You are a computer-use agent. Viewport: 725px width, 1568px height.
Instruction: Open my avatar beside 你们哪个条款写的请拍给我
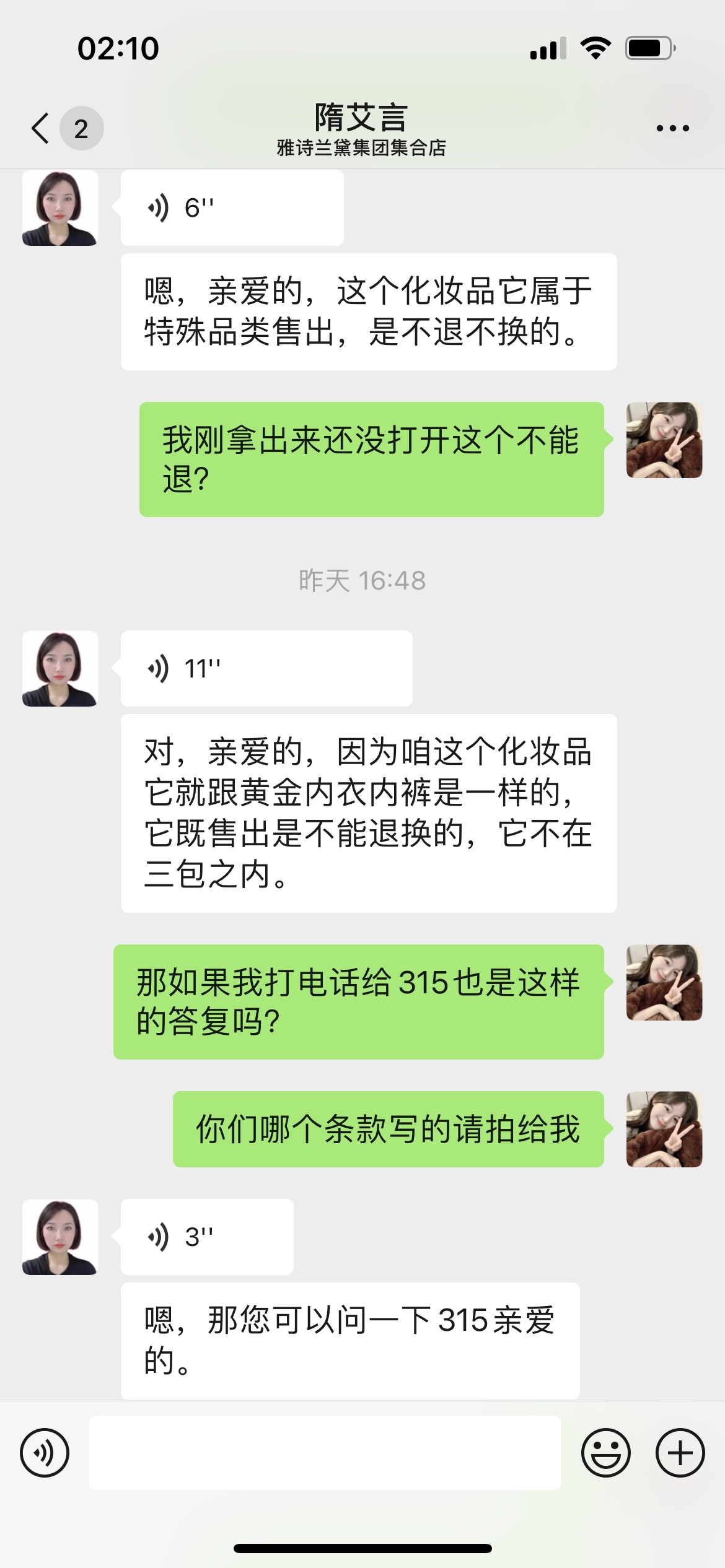pyautogui.click(x=664, y=1130)
